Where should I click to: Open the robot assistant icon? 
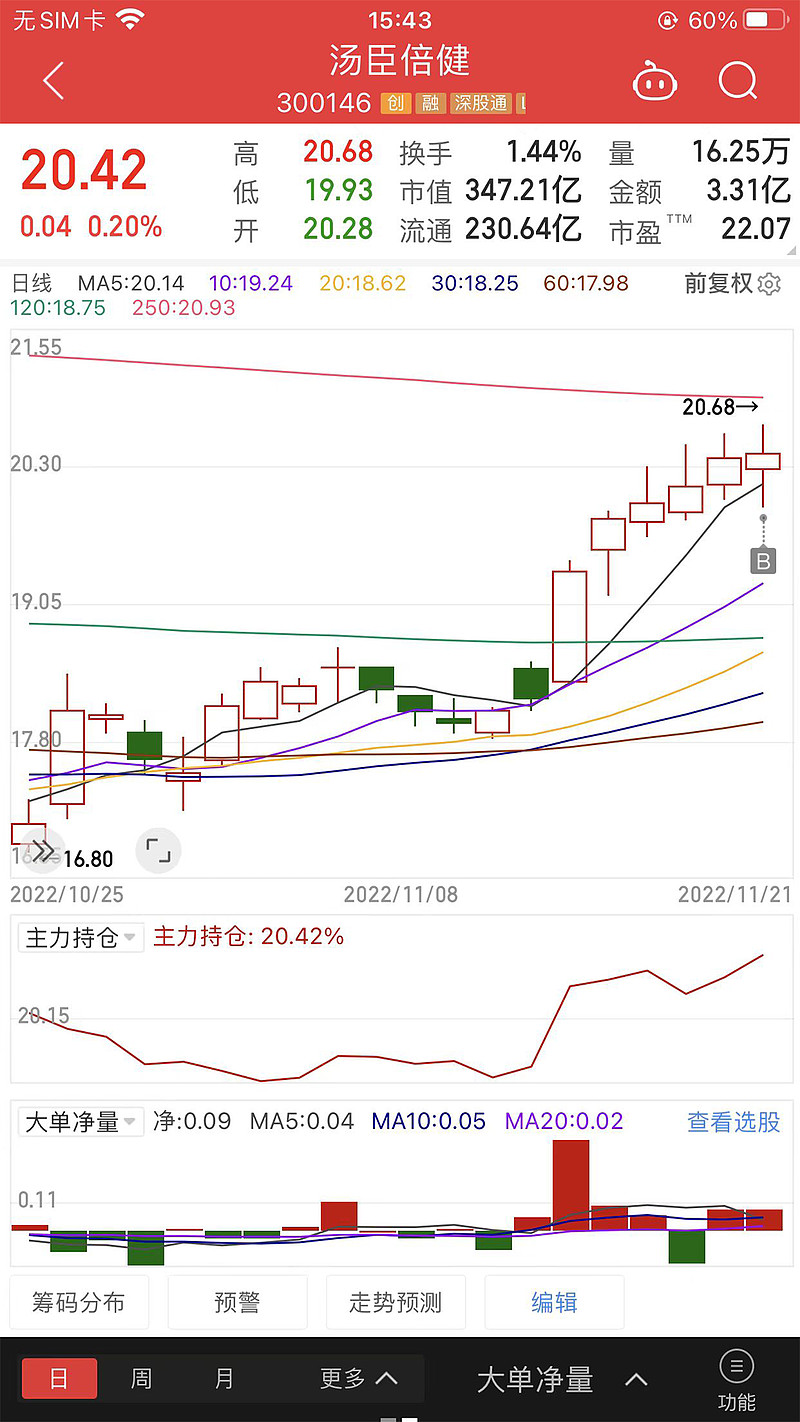pyautogui.click(x=656, y=82)
